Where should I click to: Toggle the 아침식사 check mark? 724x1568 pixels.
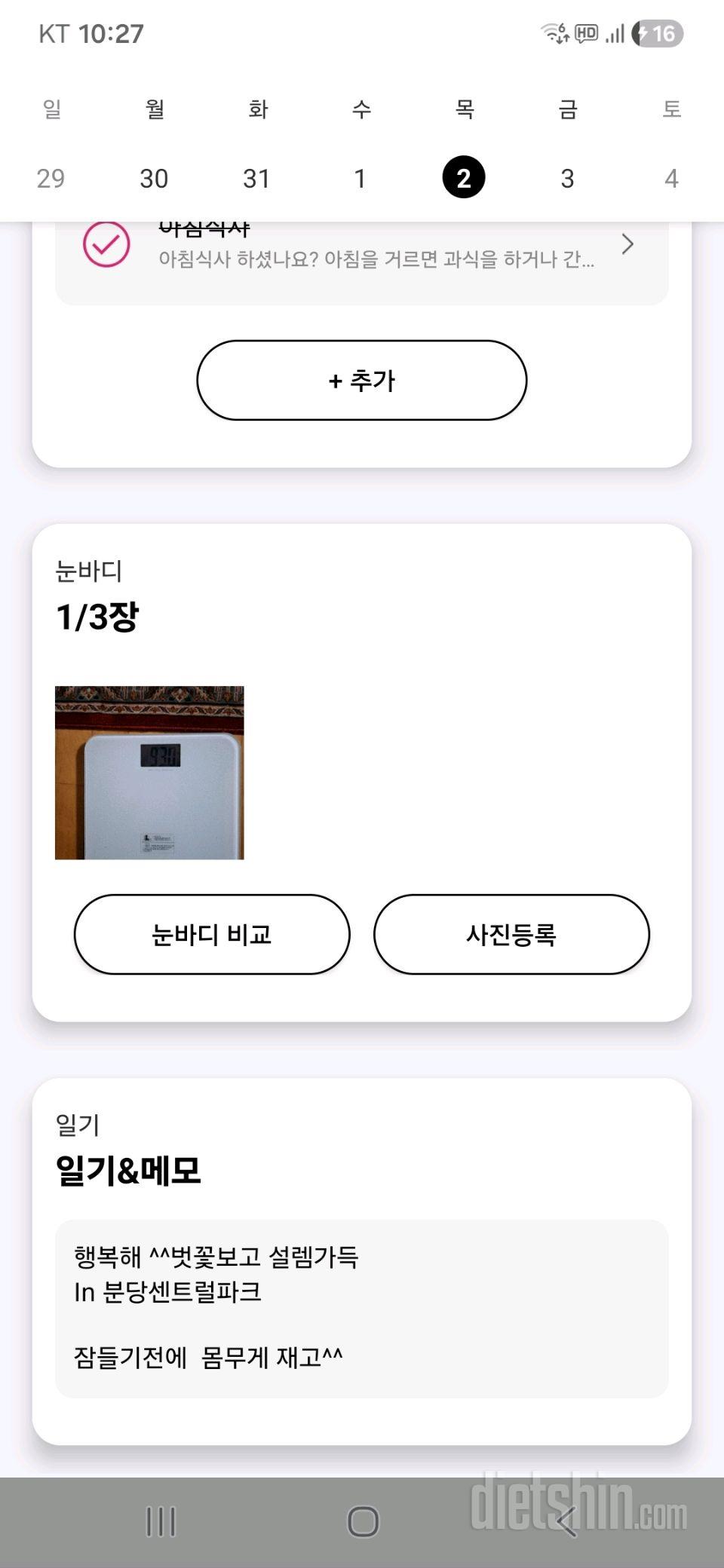tap(106, 244)
